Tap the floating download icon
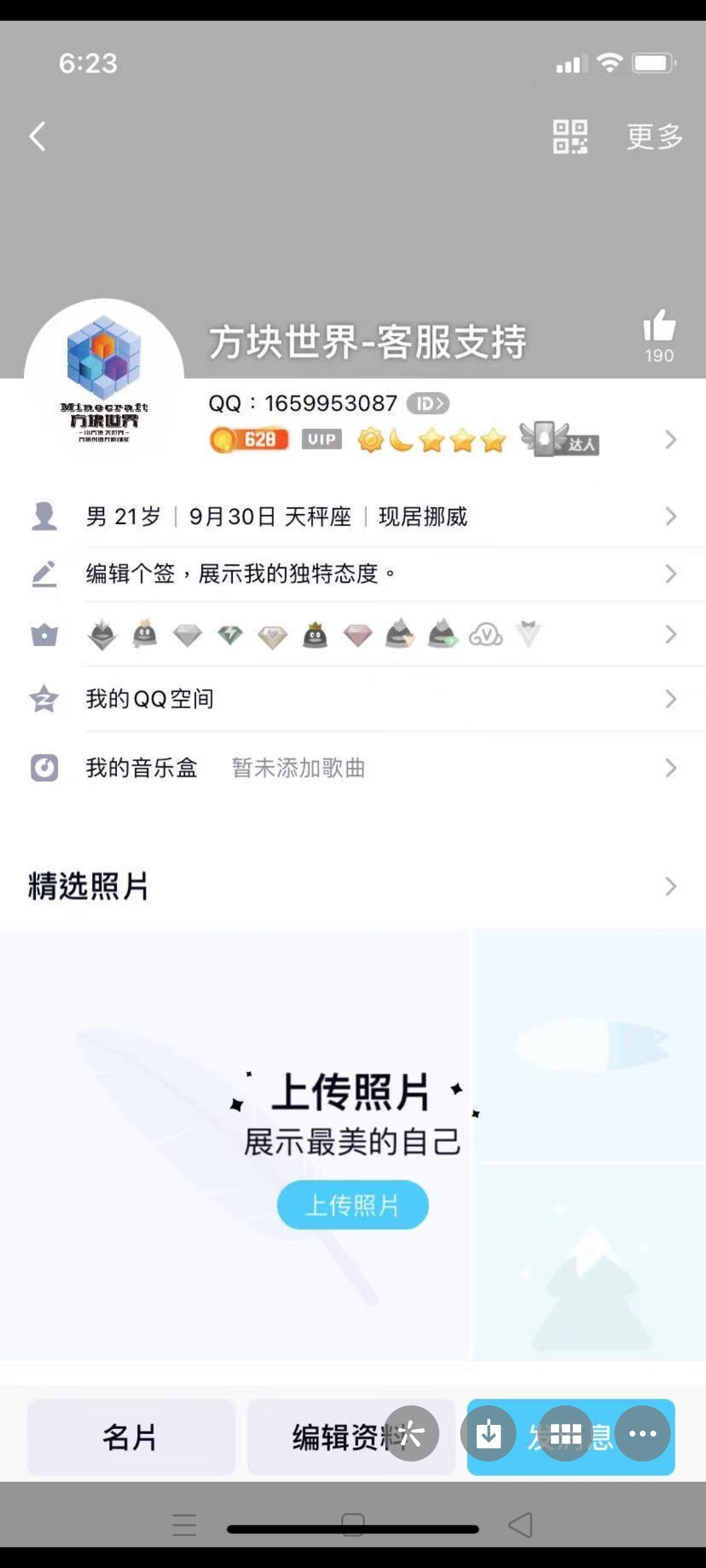The image size is (706, 1568). (x=488, y=1433)
